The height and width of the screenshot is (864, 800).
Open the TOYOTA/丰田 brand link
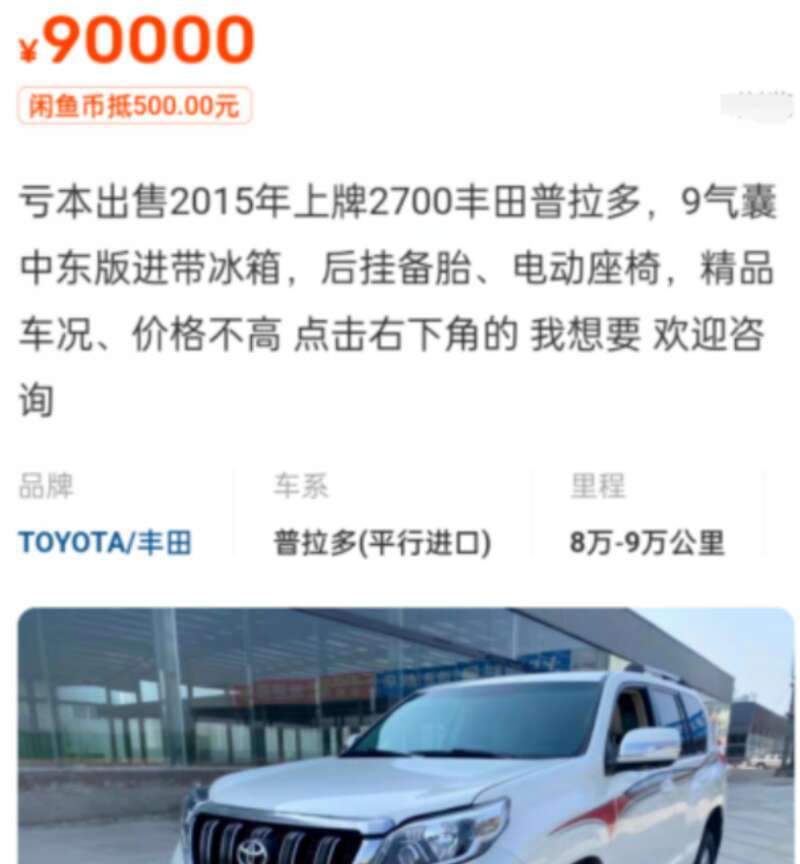pos(105,543)
